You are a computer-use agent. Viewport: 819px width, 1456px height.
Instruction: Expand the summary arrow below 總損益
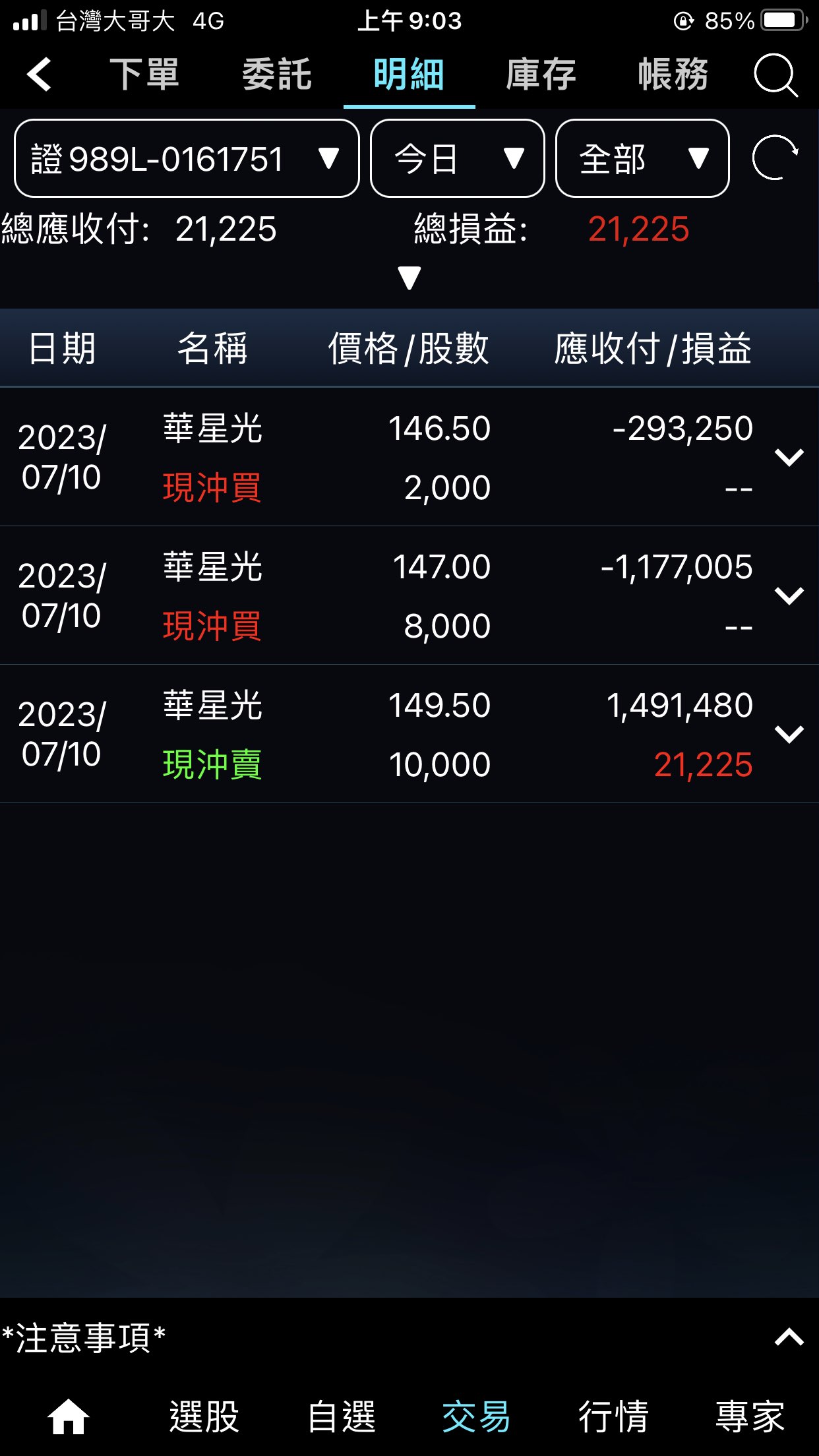[x=409, y=278]
